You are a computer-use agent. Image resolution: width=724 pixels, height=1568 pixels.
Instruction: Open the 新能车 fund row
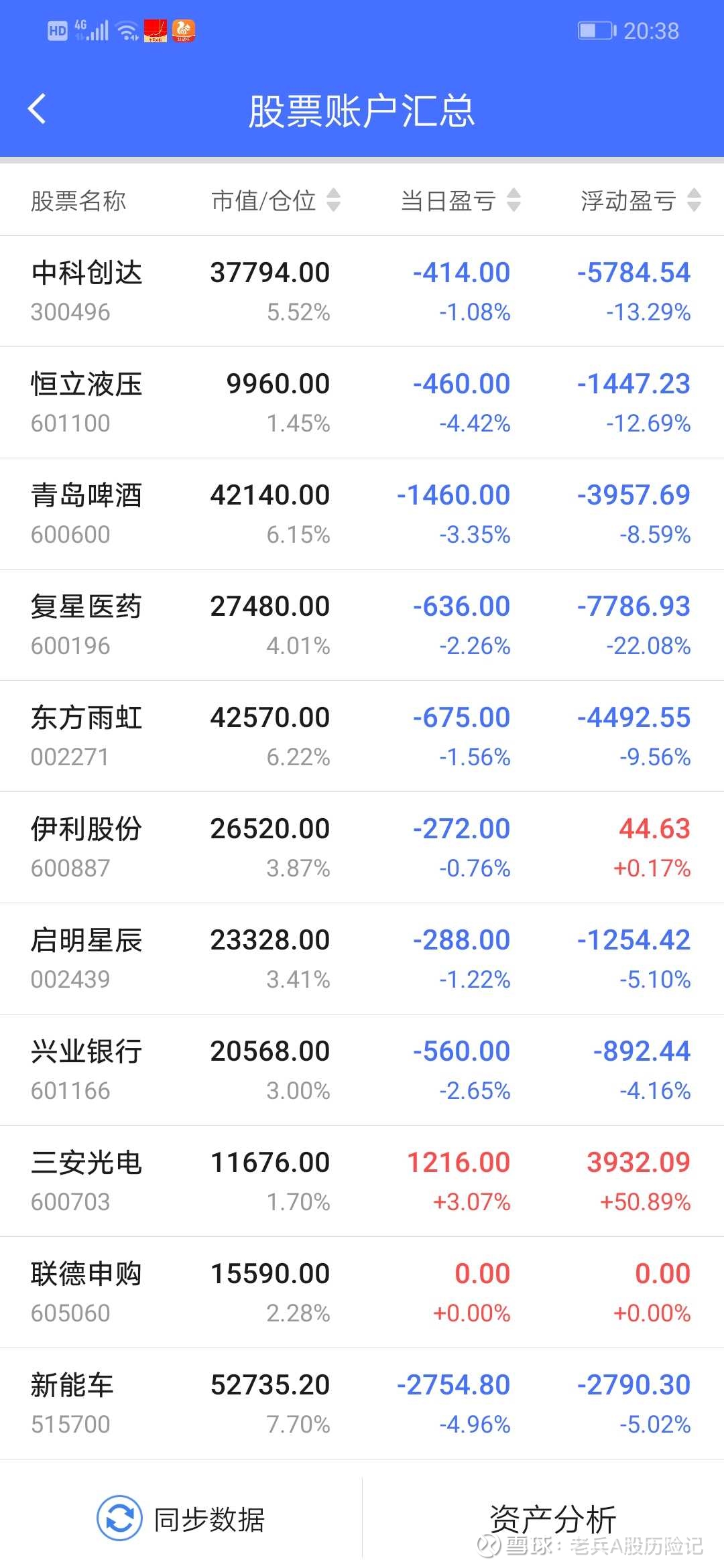[362, 1404]
